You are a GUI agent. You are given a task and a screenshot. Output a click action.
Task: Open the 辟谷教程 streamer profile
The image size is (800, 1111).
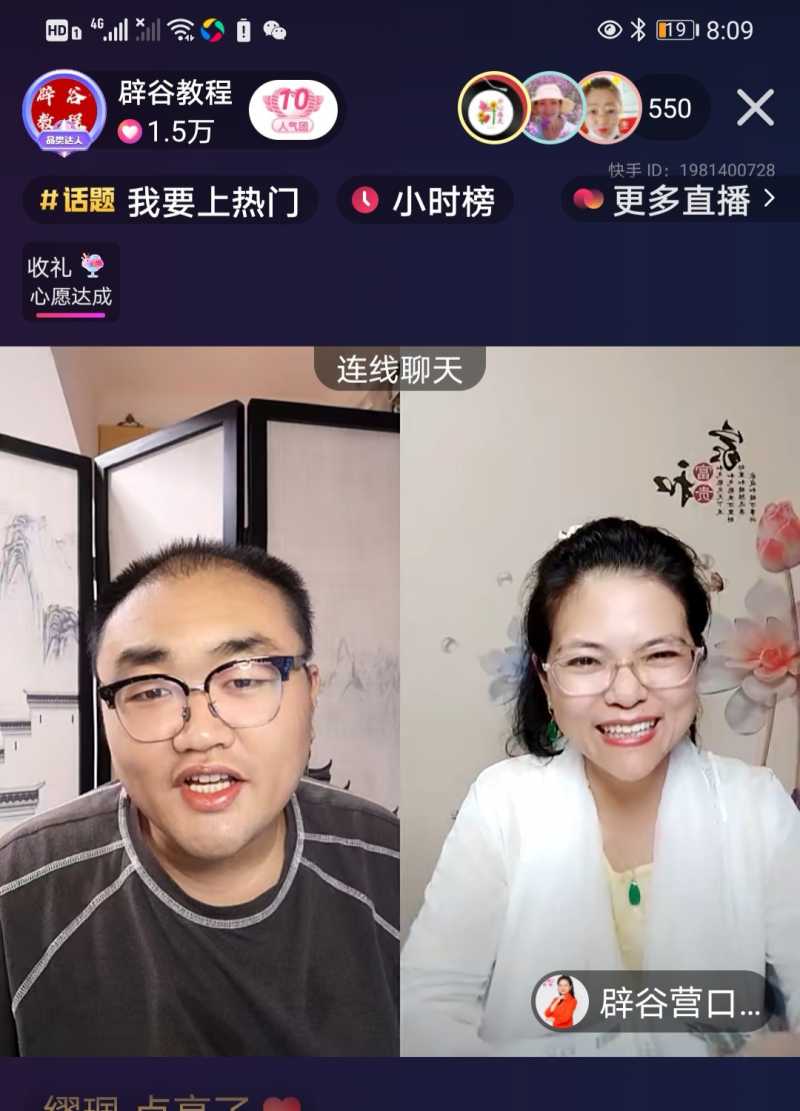(64, 110)
